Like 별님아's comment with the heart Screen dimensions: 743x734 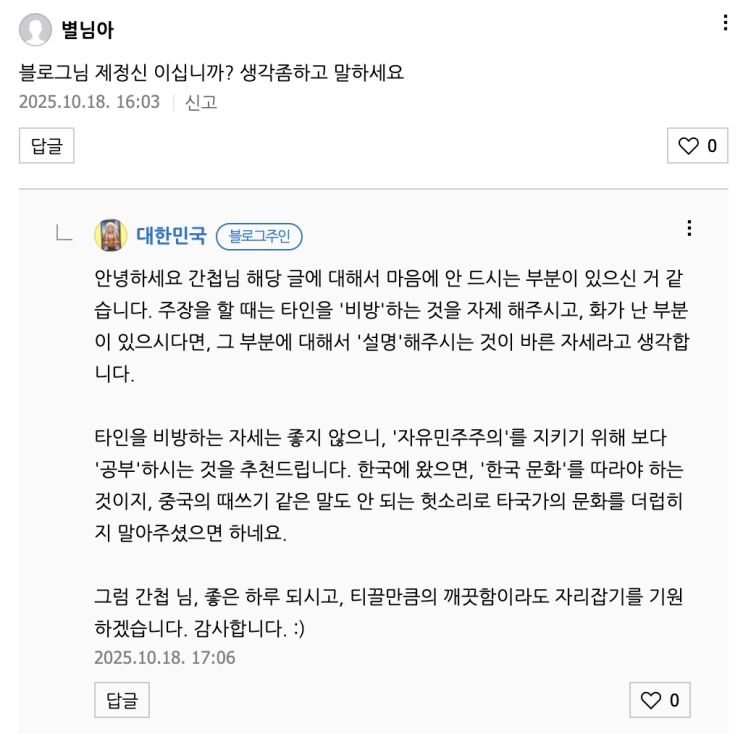698,146
